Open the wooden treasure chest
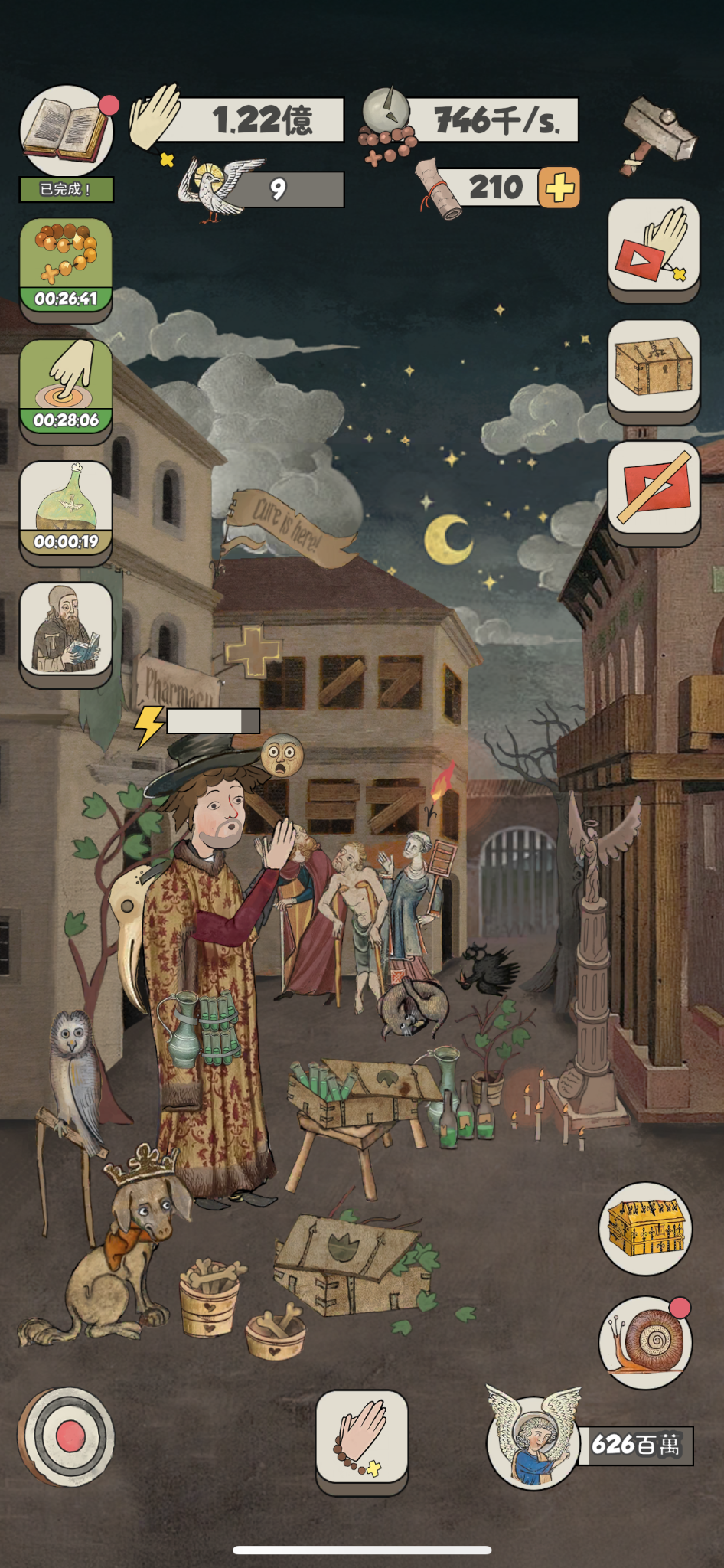724x1568 pixels. [x=654, y=367]
